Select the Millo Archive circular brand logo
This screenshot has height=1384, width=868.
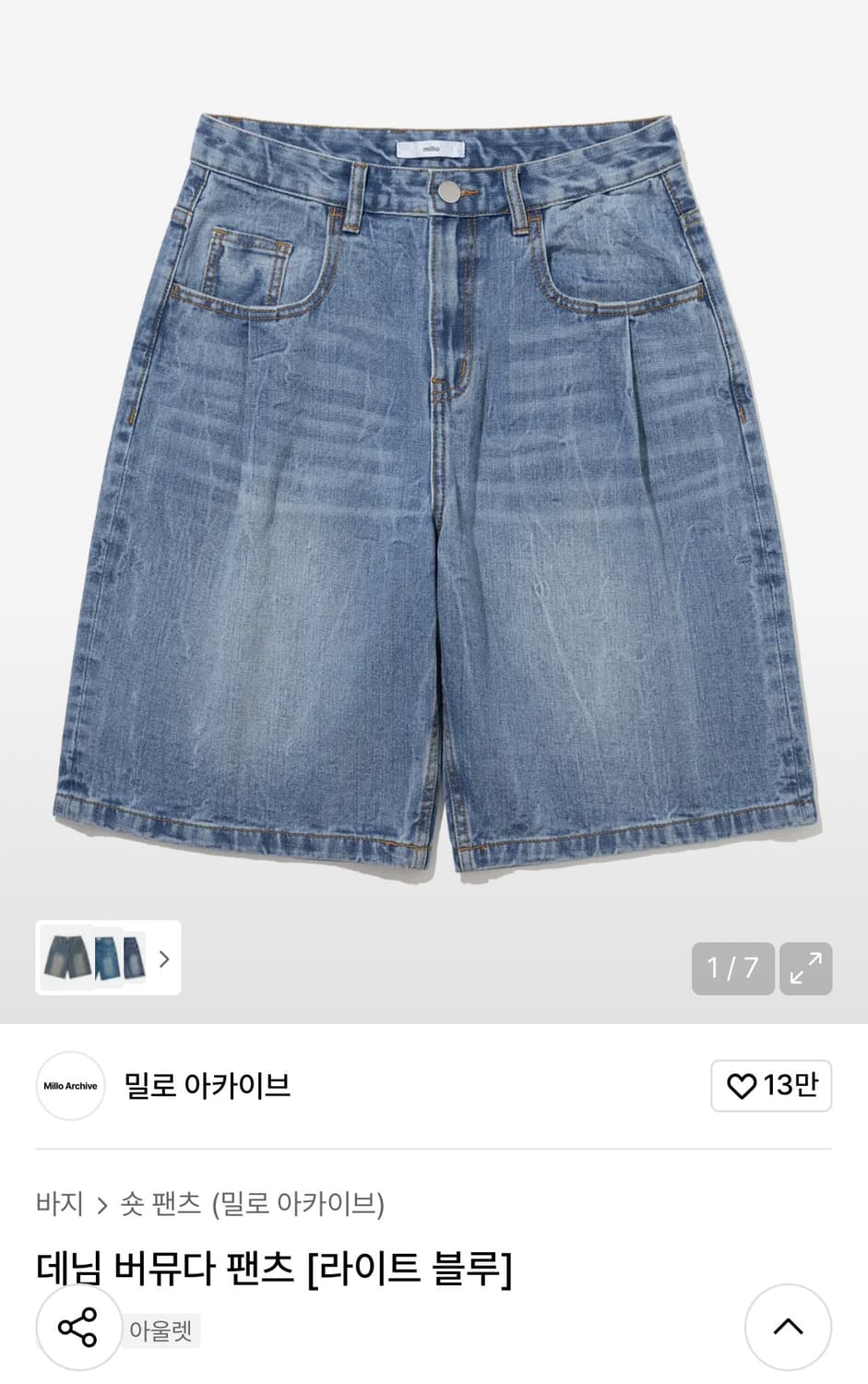click(70, 1086)
